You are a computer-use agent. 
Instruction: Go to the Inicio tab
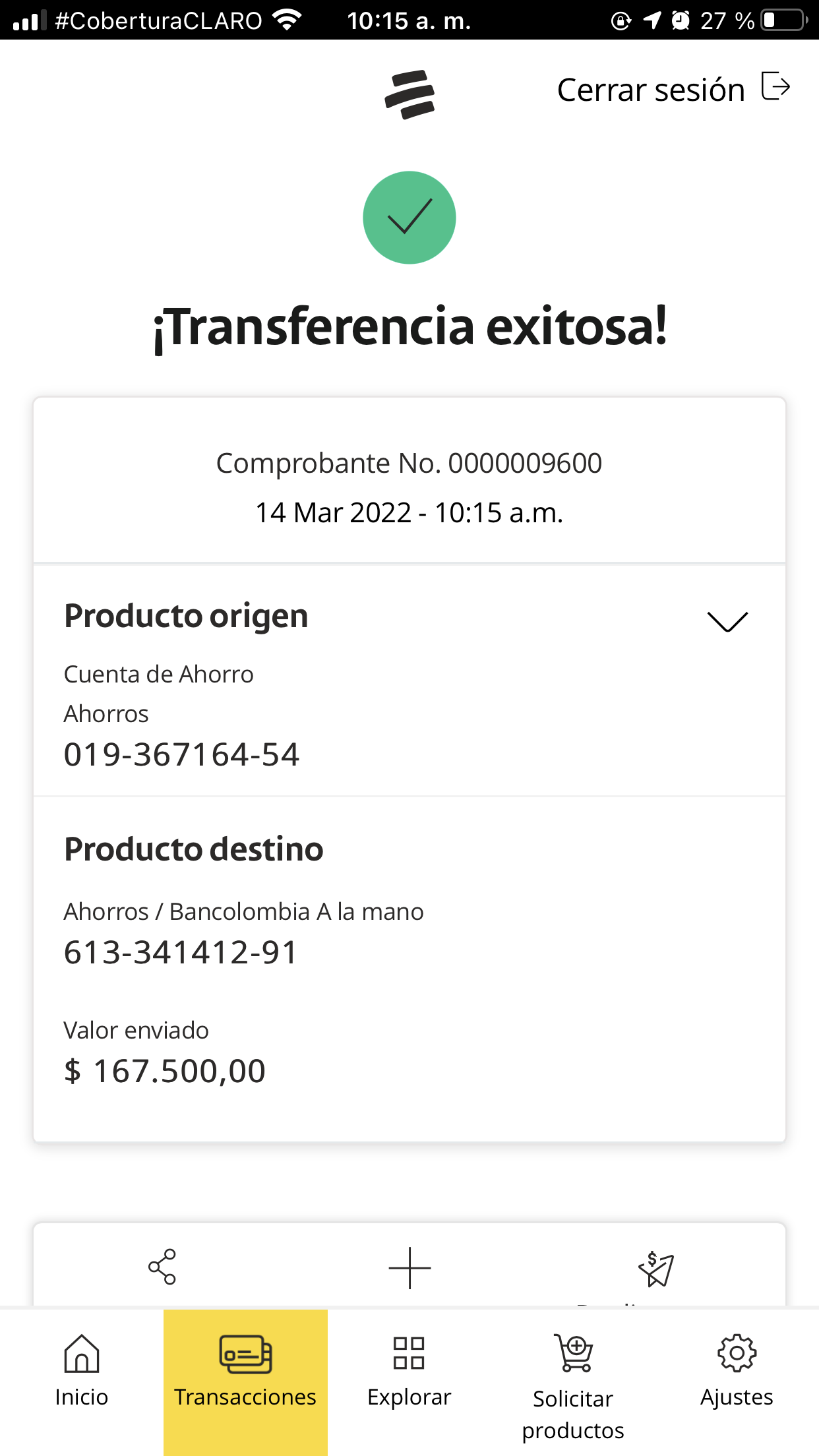coord(82,1370)
